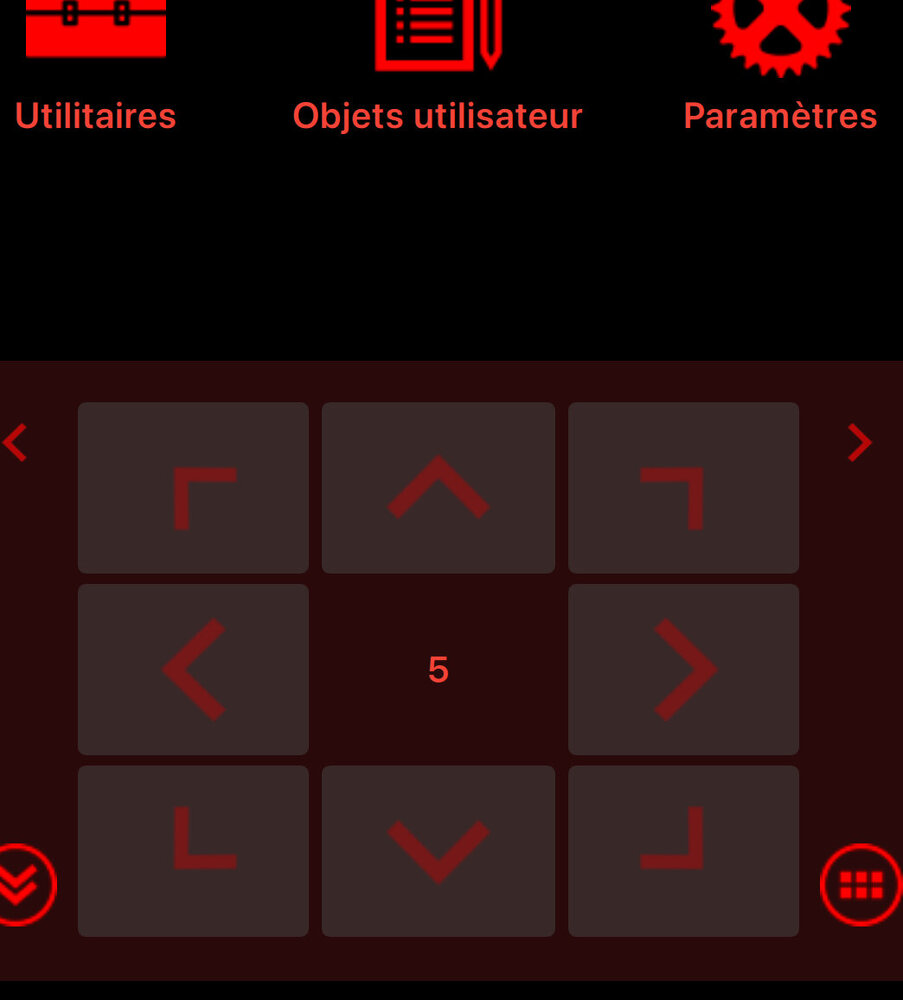Slew the telescope down
The height and width of the screenshot is (1000, 903).
coord(438,851)
